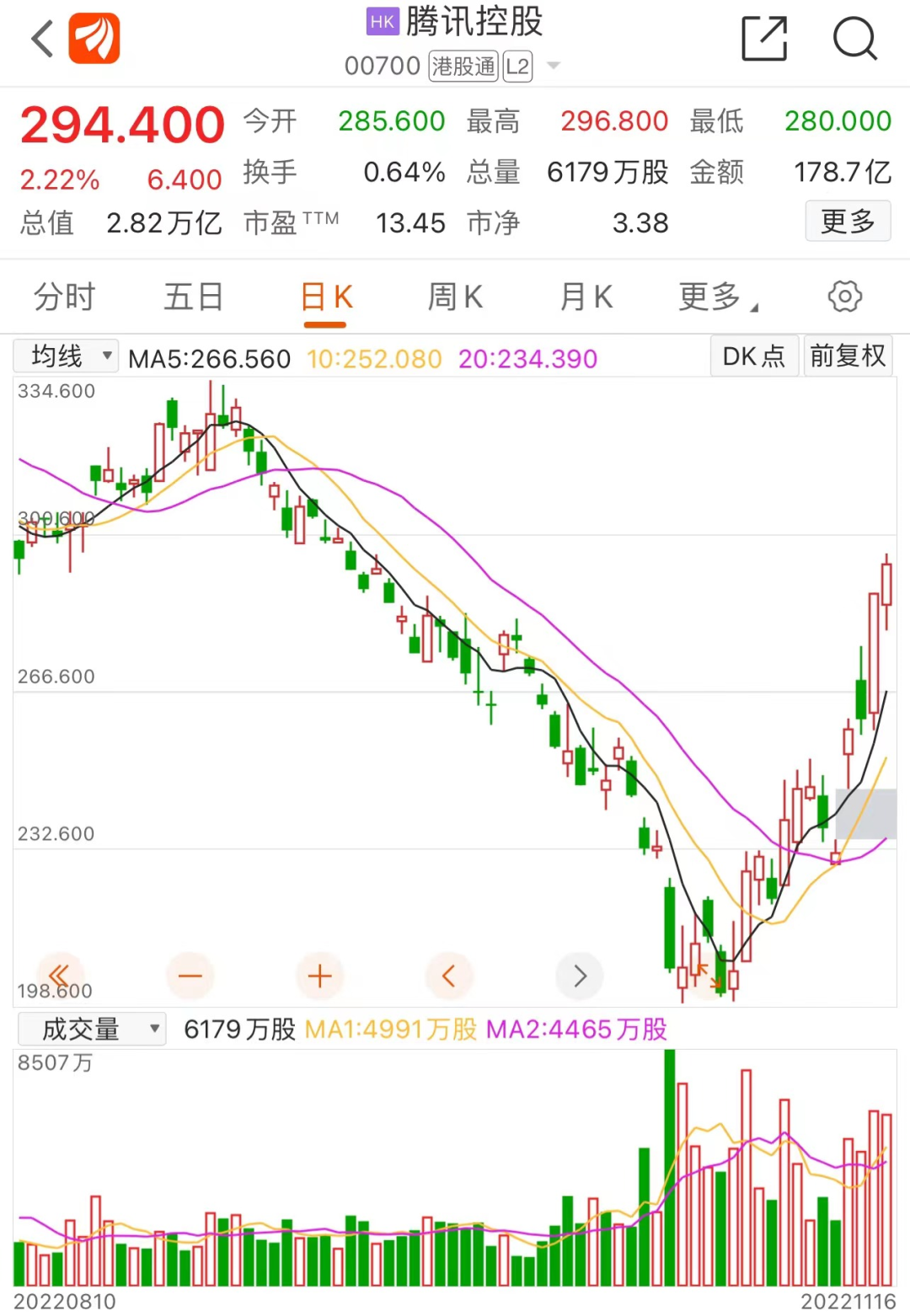The width and height of the screenshot is (910, 1316).
Task: Open the search magnifier icon
Action: 854,39
